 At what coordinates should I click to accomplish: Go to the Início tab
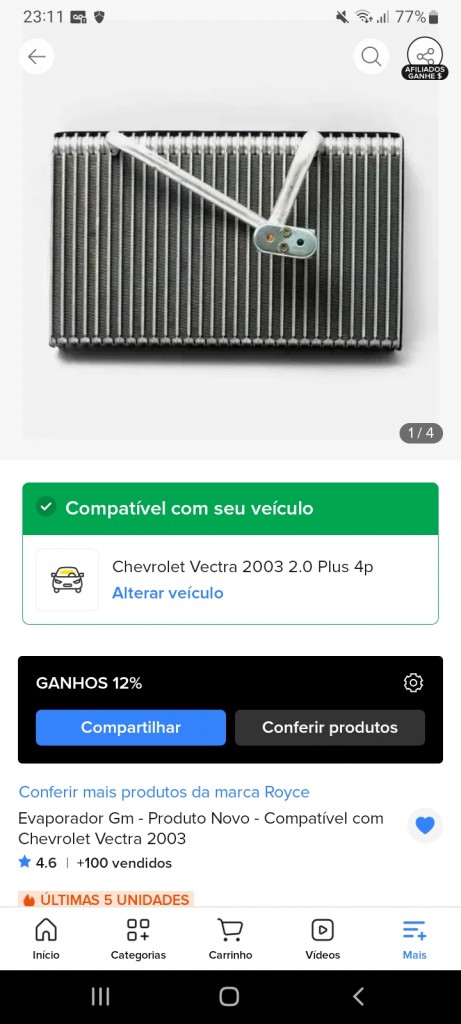pos(46,938)
